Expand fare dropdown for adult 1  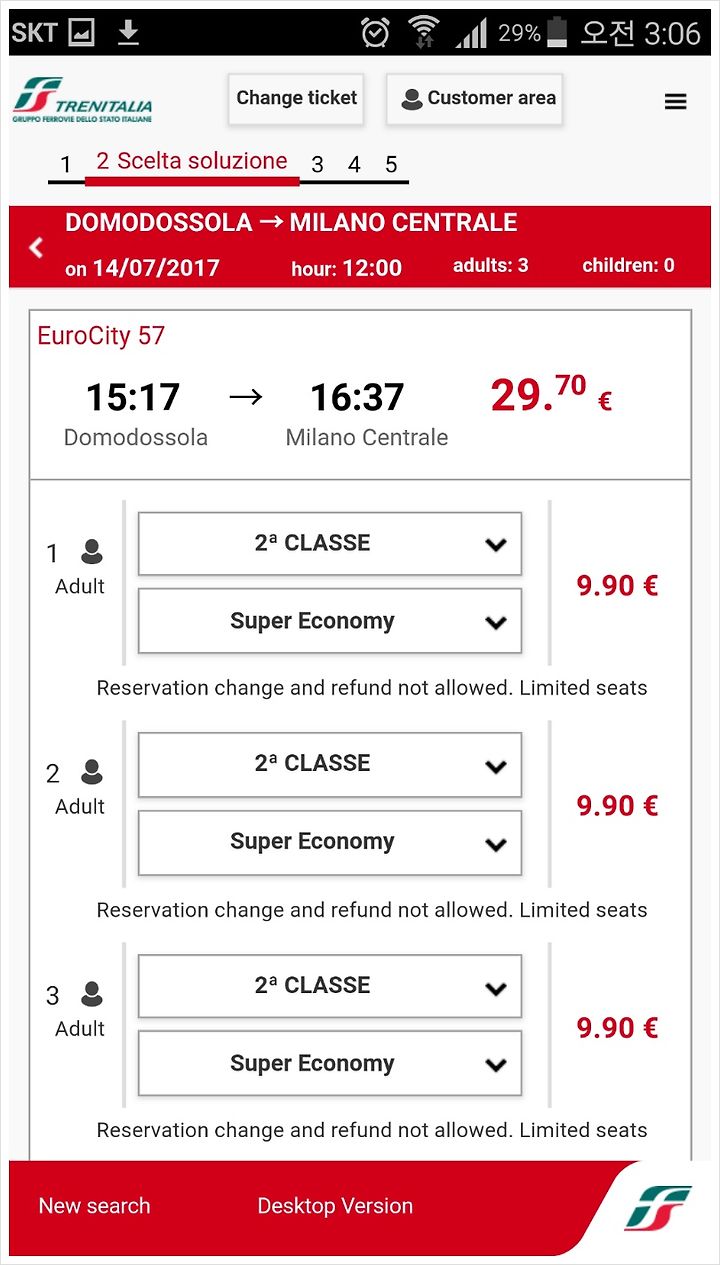coord(330,621)
